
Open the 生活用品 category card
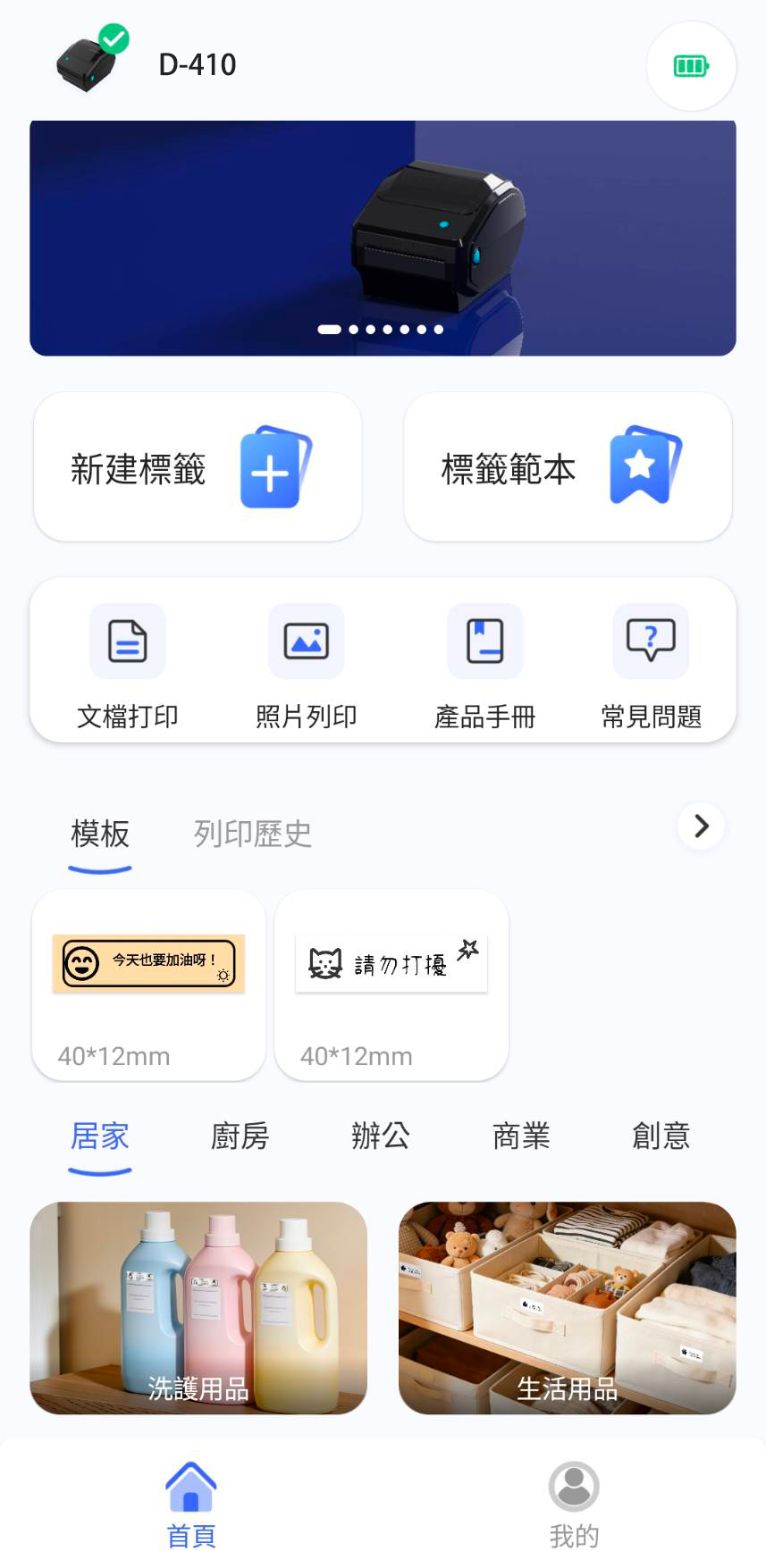[x=568, y=1308]
